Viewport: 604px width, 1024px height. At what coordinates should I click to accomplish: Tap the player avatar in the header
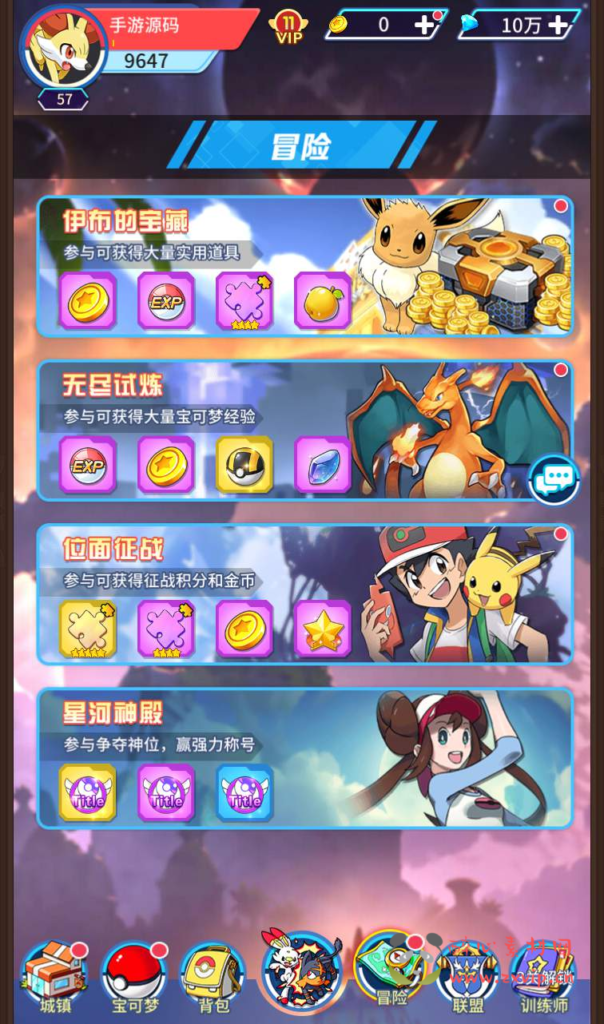[x=62, y=48]
